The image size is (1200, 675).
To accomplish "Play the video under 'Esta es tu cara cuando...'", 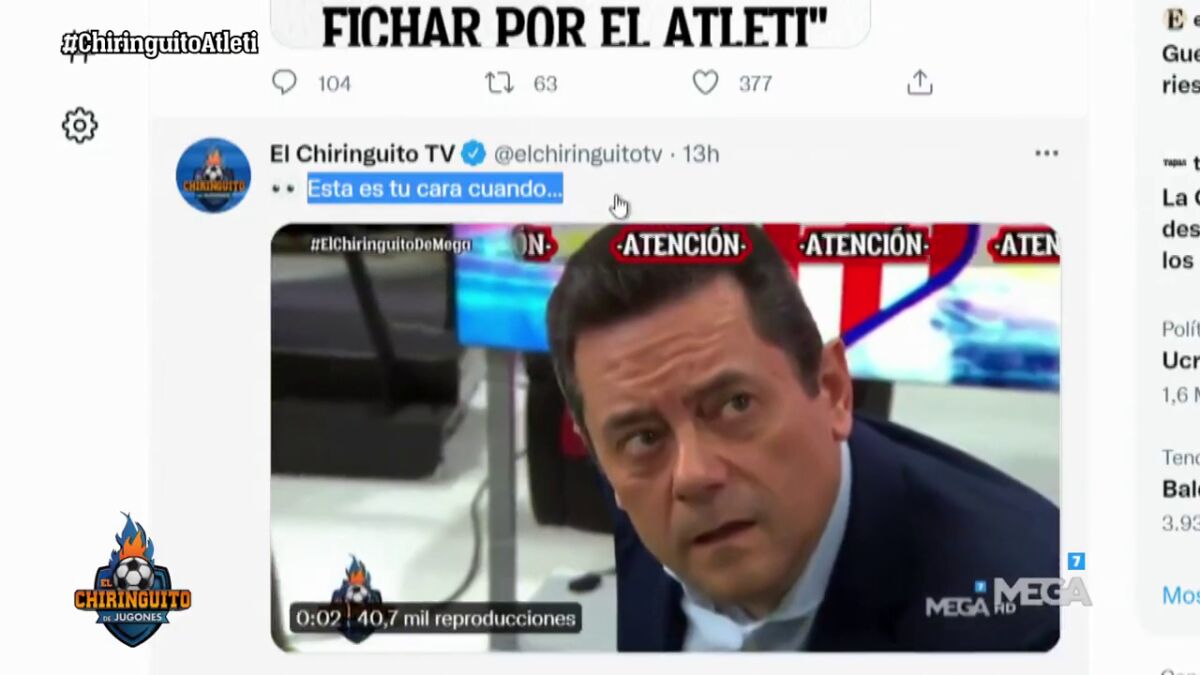I will coord(665,437).
